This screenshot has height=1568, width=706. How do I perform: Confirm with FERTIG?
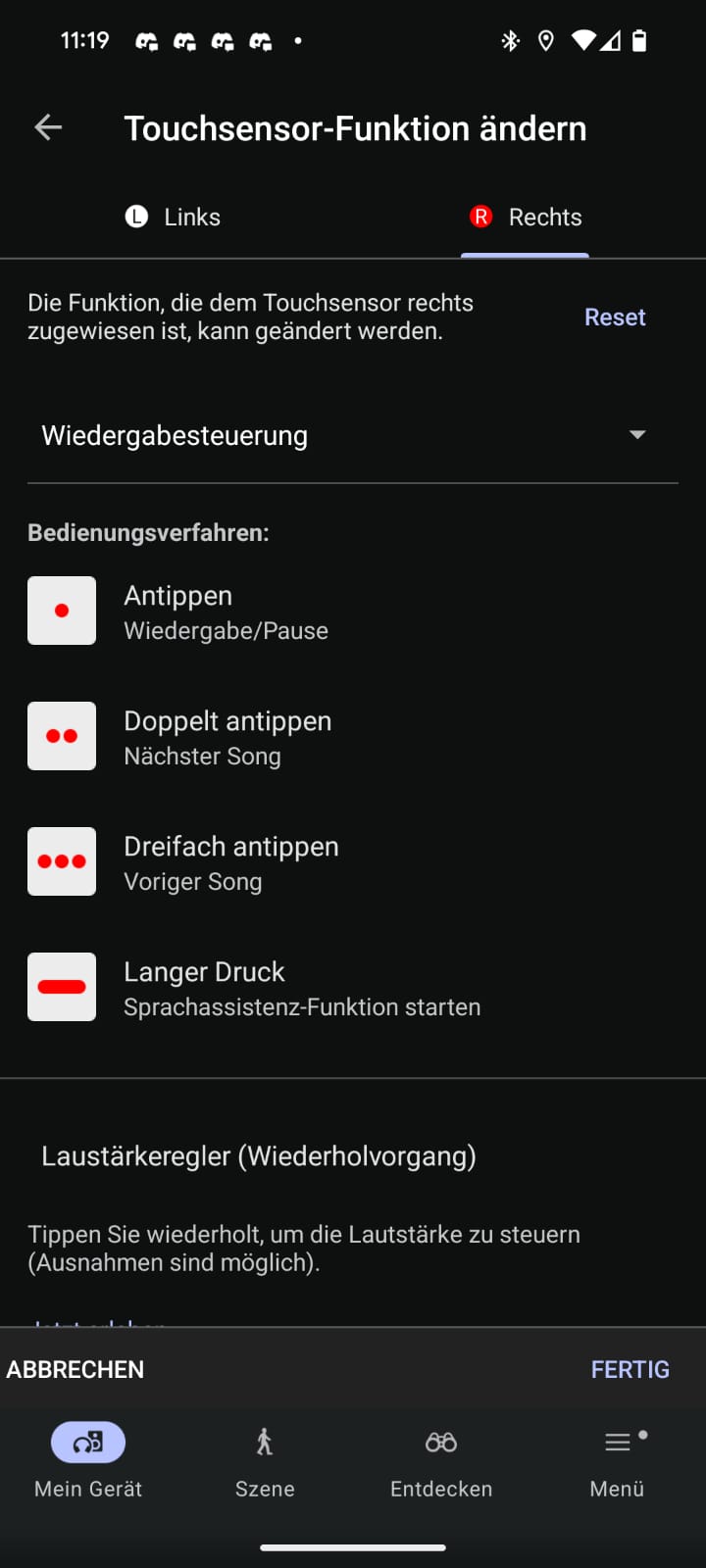coord(630,1369)
